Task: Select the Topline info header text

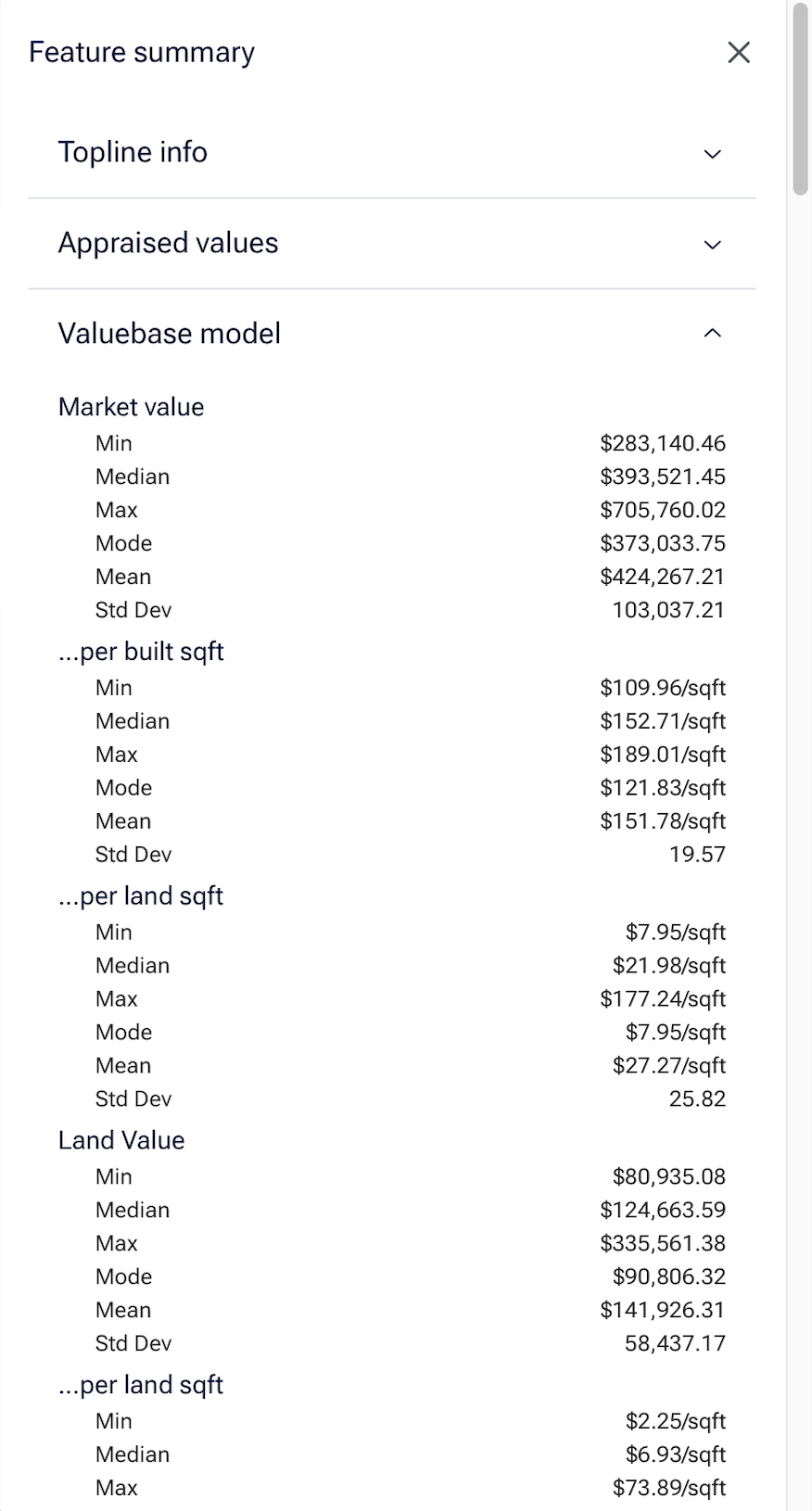Action: (x=133, y=152)
